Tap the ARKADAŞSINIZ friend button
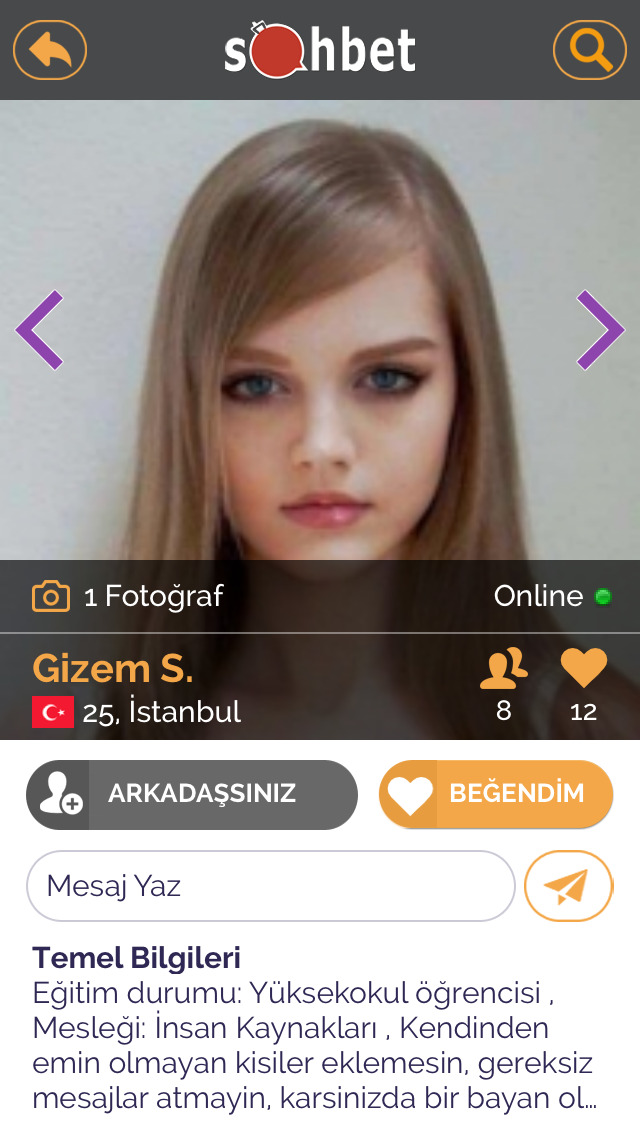Screen dimensions: 640x1136 click(x=192, y=794)
